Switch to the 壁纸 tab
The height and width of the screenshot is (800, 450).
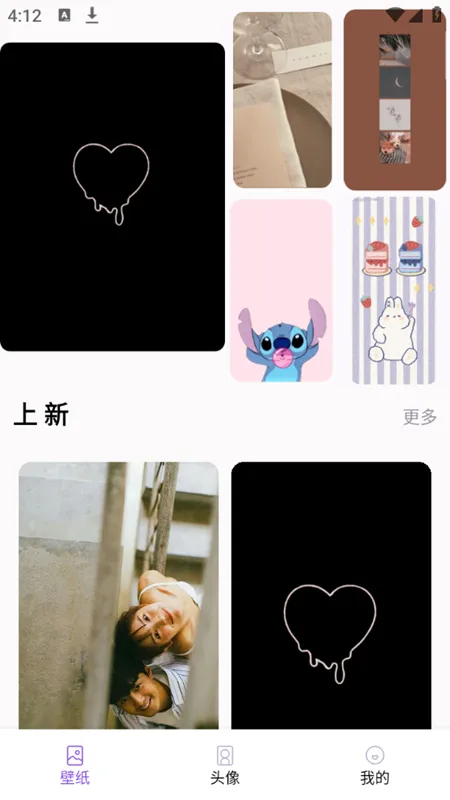coord(75,765)
